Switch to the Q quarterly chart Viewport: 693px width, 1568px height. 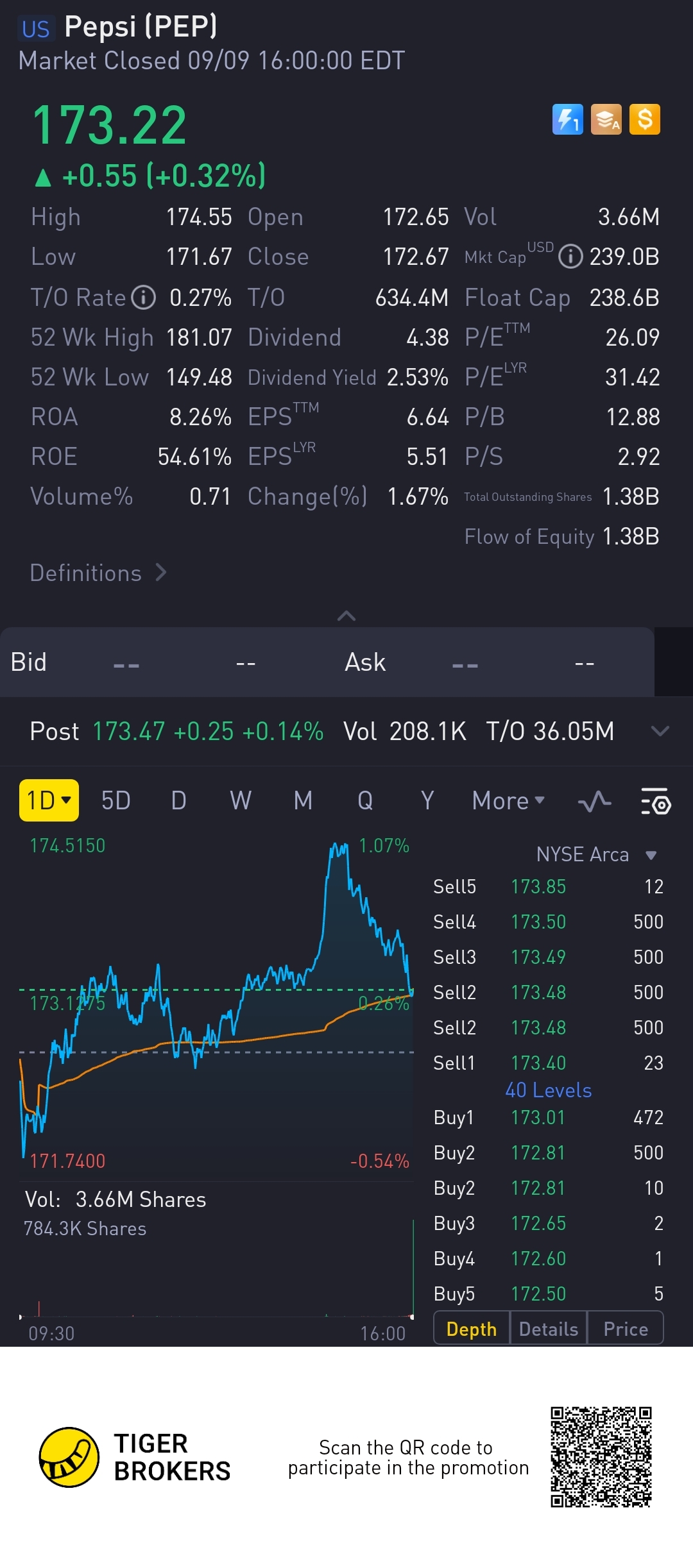[x=365, y=800]
